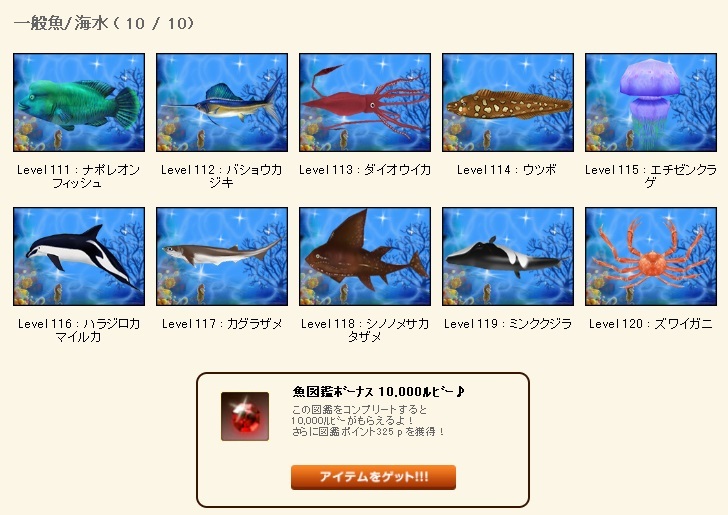Image resolution: width=728 pixels, height=515 pixels.
Task: Select the バショウカジキ fish picture
Action: click(x=222, y=102)
